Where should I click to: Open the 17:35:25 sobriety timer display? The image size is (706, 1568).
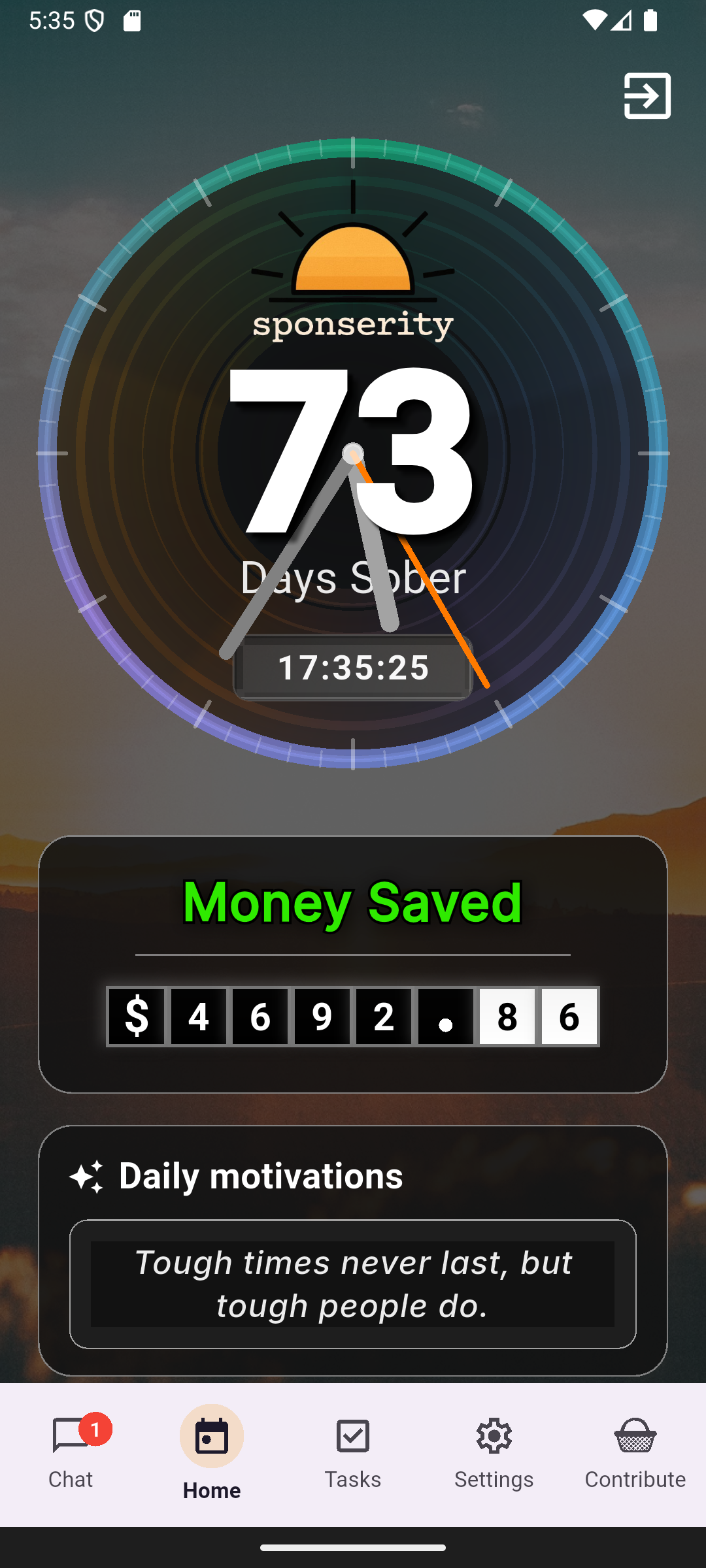[x=352, y=667]
